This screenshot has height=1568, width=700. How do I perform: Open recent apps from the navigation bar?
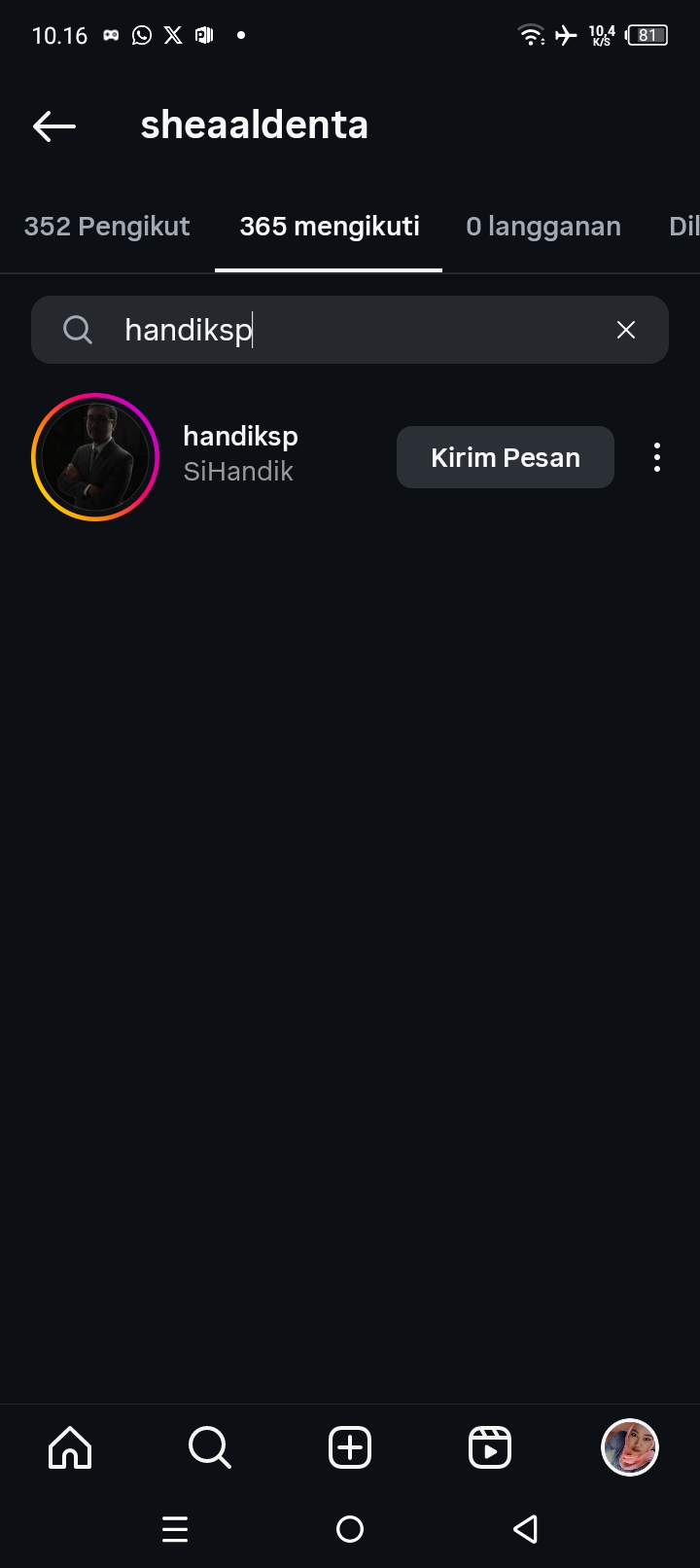(x=175, y=1529)
